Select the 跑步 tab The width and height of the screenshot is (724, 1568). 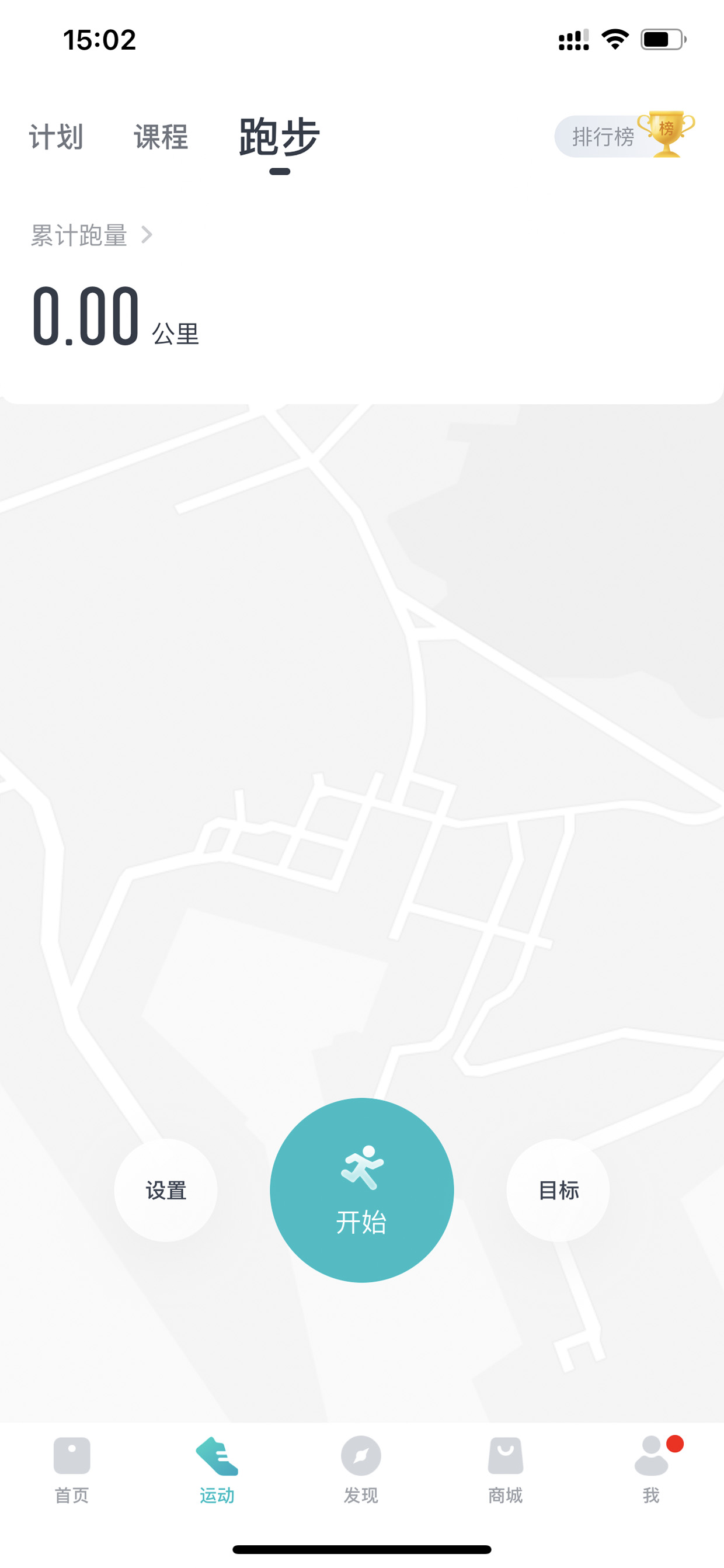coord(279,137)
